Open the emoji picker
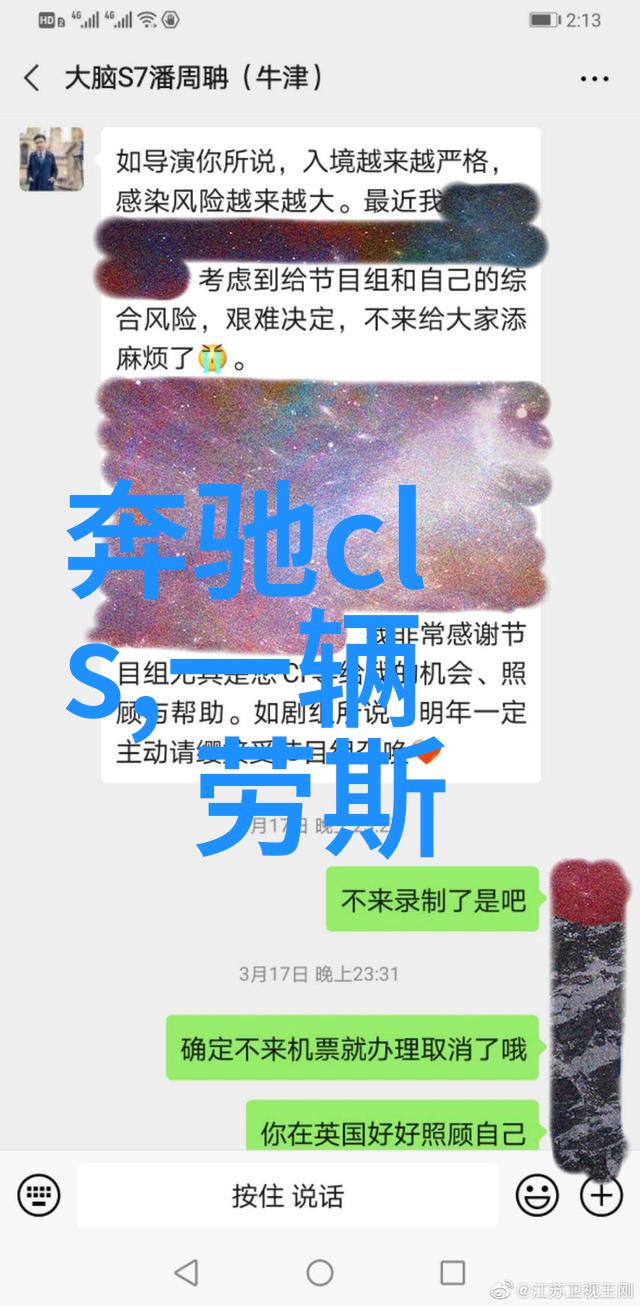 tap(537, 1194)
